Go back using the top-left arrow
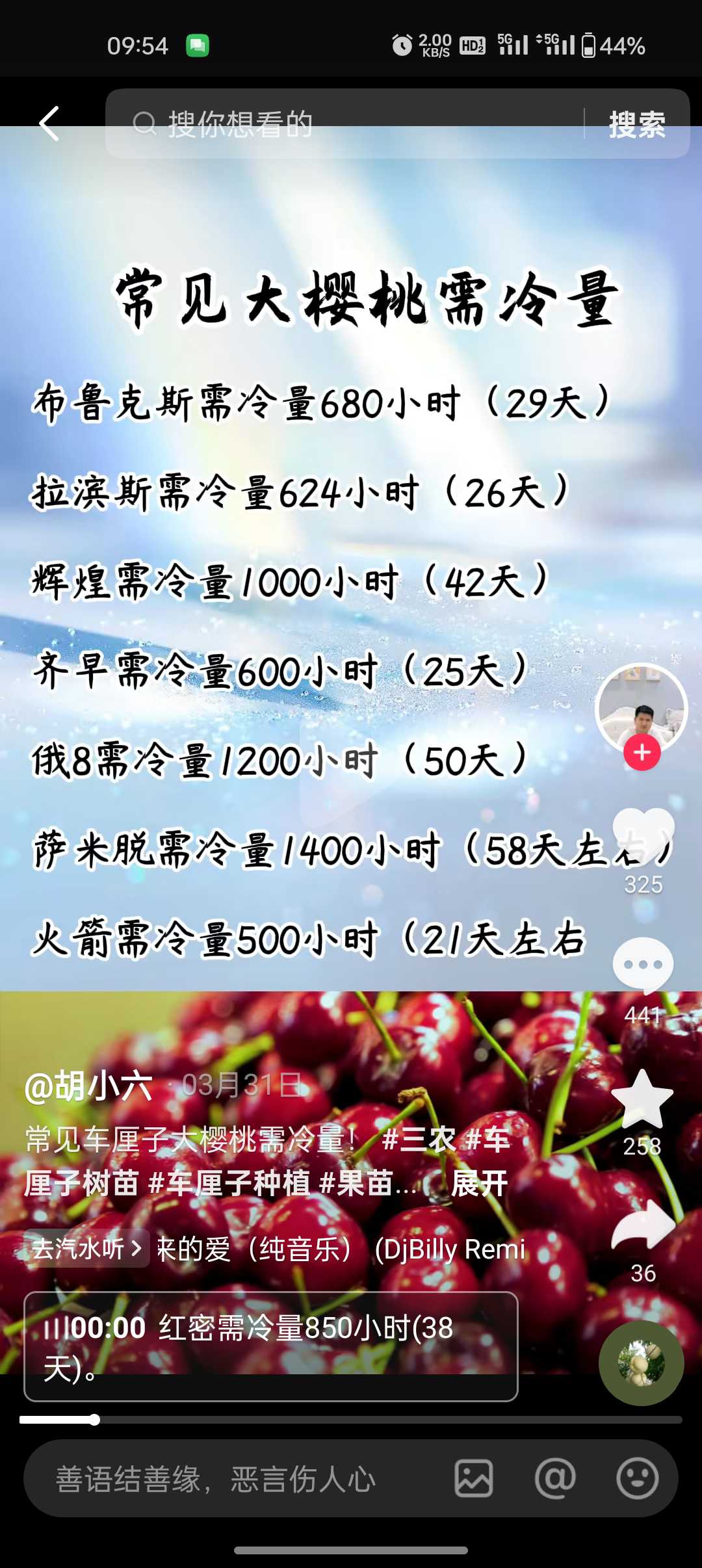 [49, 124]
